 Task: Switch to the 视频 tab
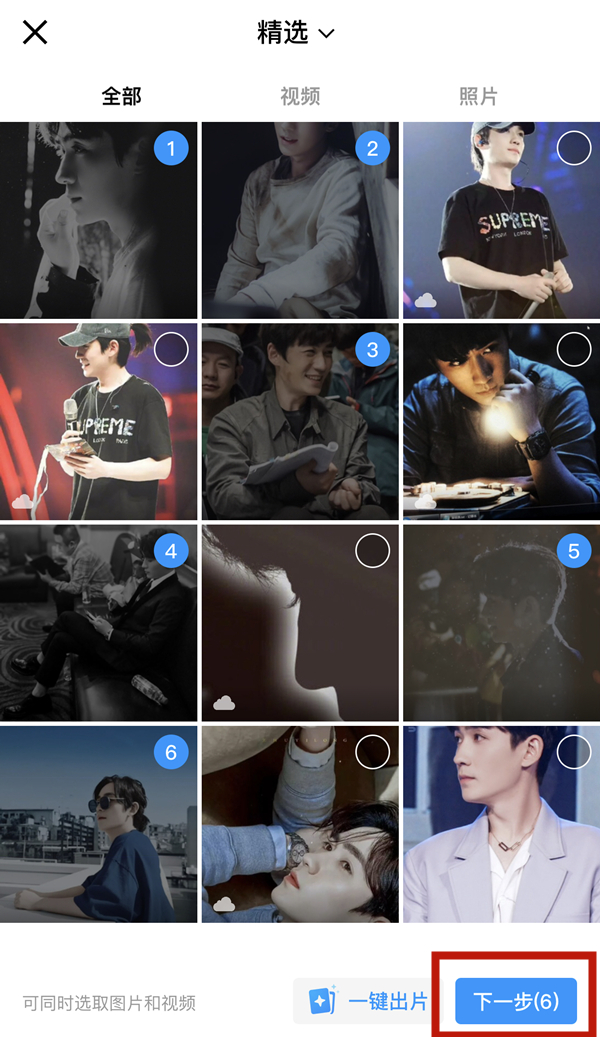[299, 96]
